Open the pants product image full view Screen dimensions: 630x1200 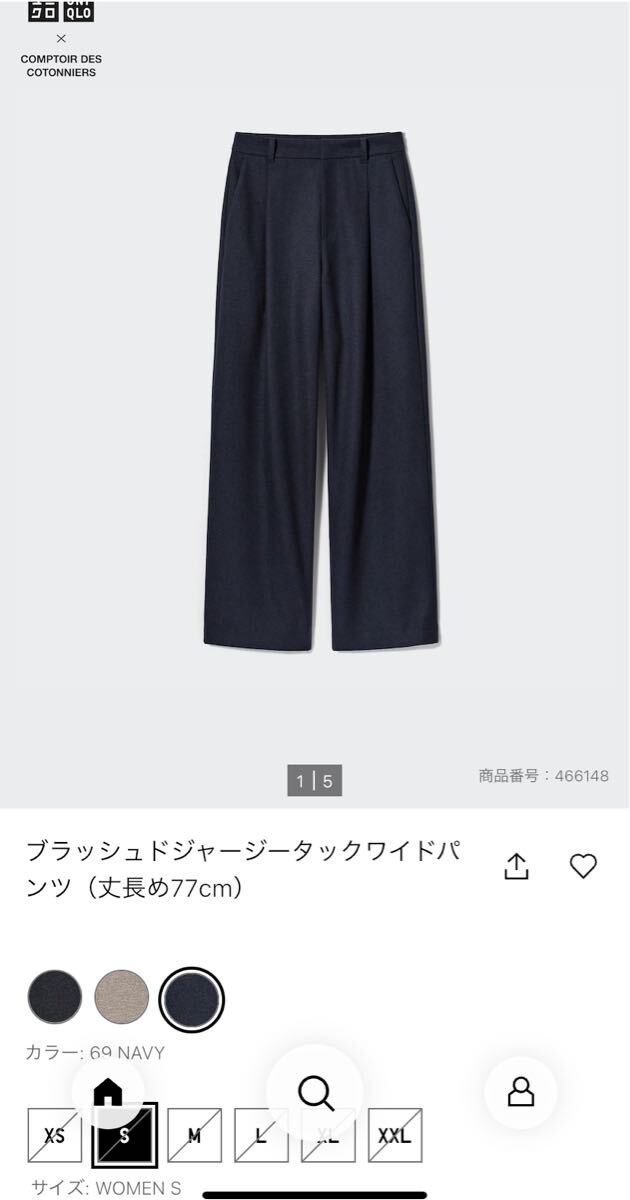pos(320,390)
